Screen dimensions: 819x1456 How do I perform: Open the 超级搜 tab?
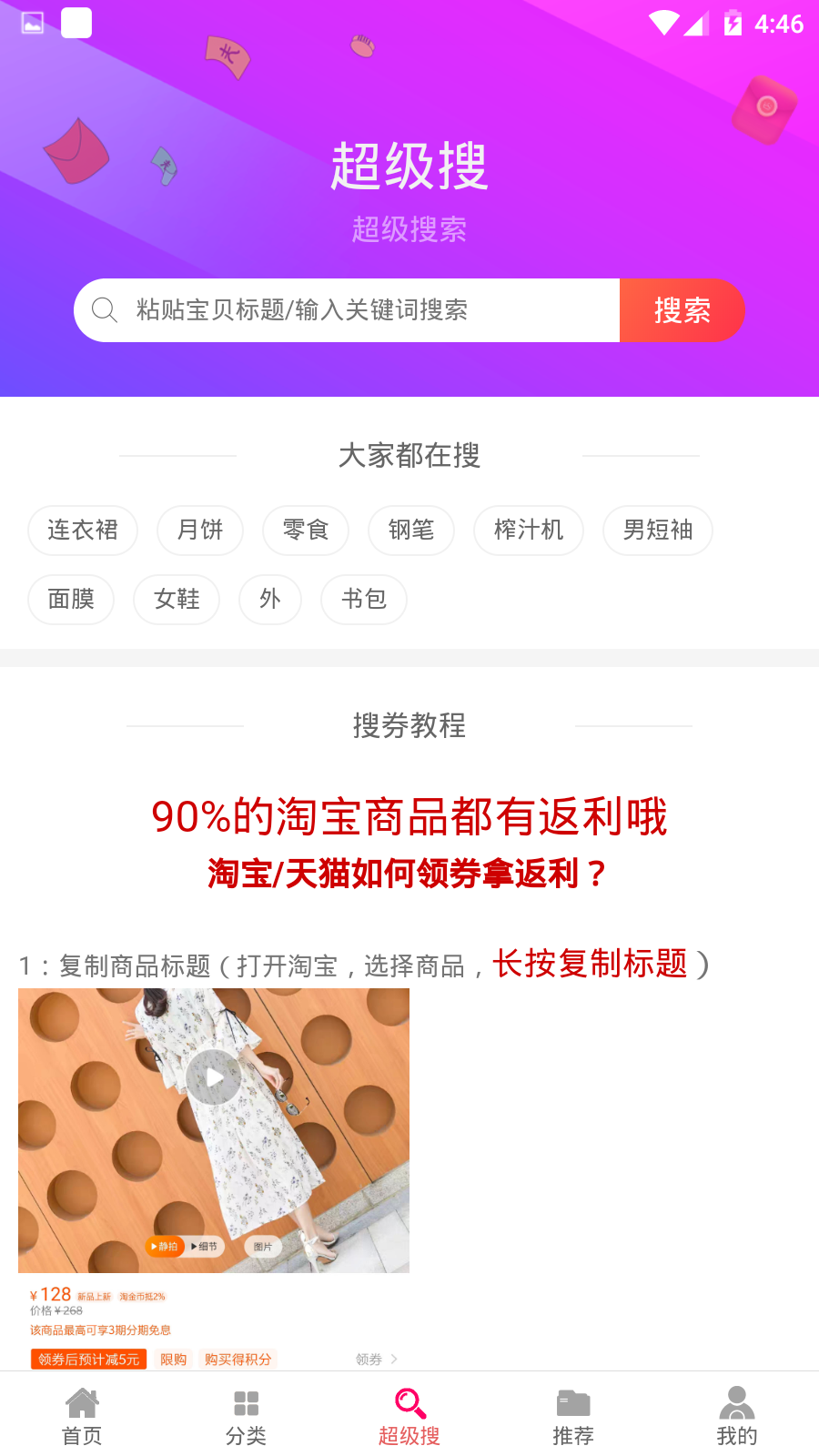click(409, 1416)
